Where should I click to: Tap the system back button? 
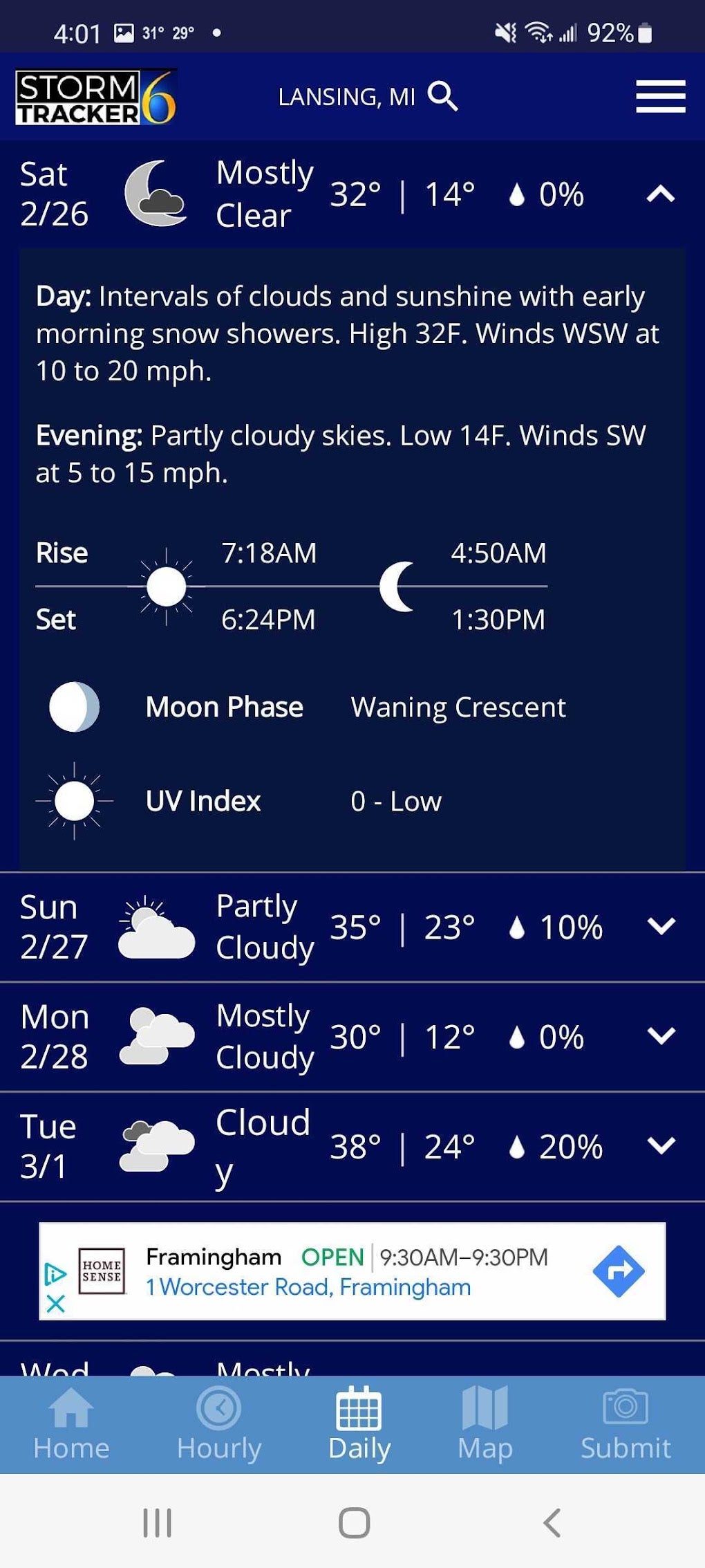coord(551,1522)
